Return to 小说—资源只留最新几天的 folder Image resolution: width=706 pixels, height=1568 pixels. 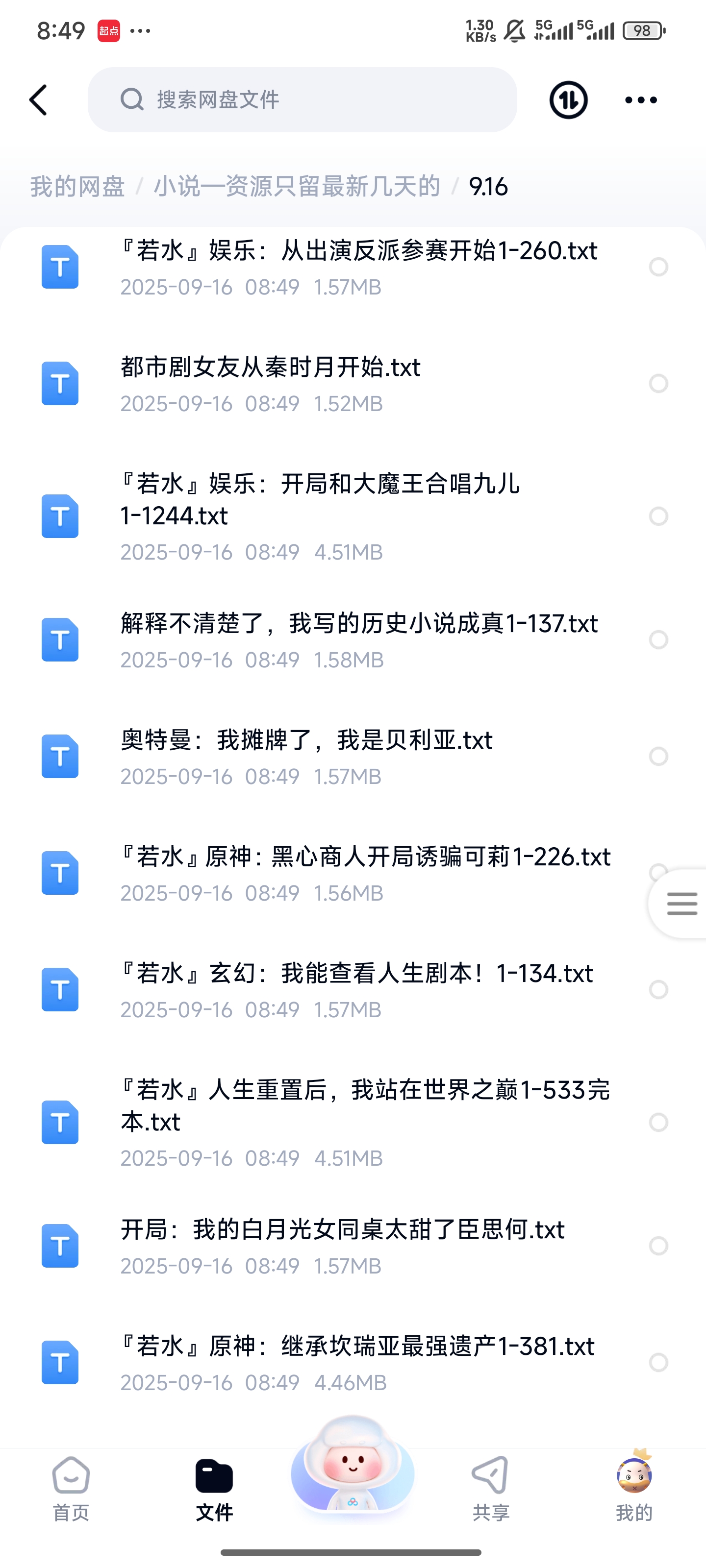[297, 186]
